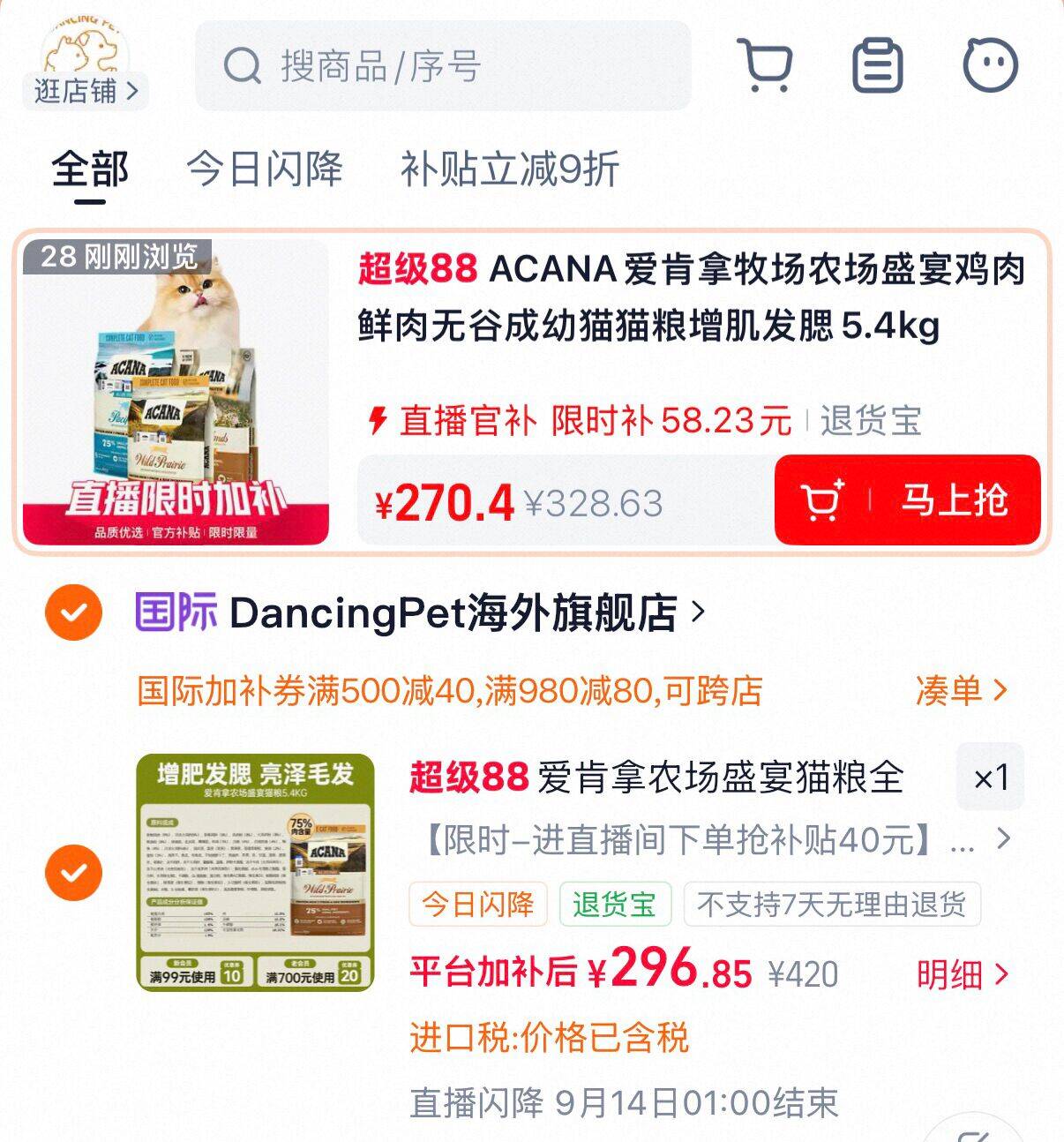Open the orders list icon

click(x=877, y=65)
